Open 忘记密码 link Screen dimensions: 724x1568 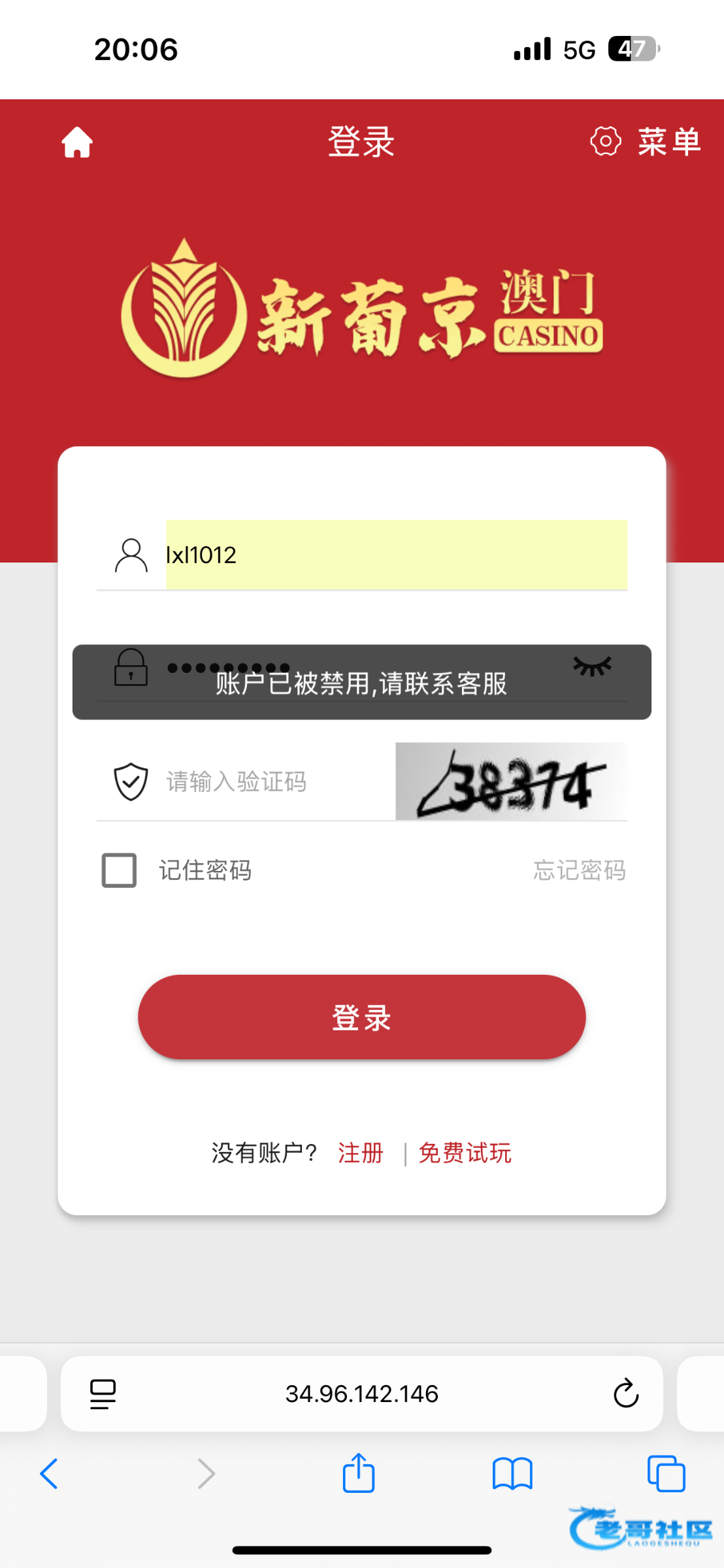point(579,870)
